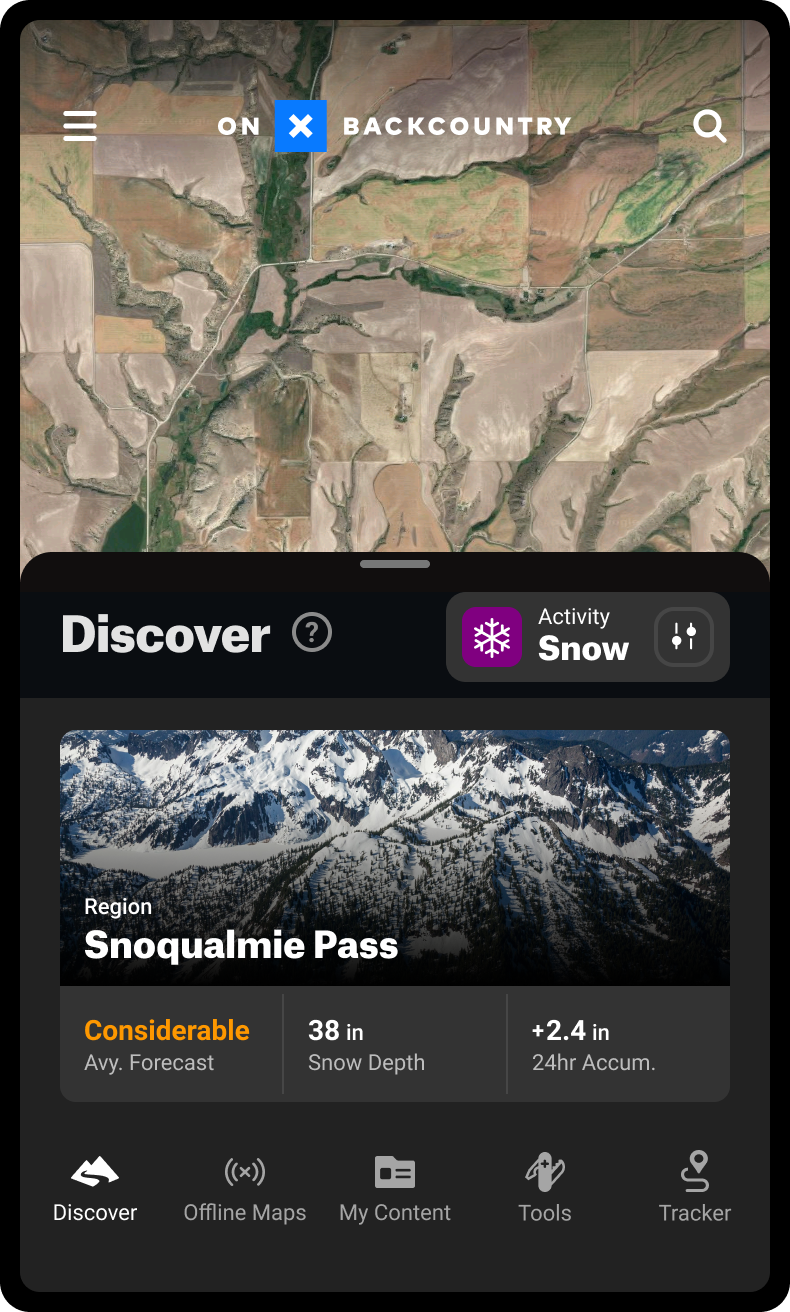This screenshot has width=790, height=1312.
Task: Tap the search magnifier icon
Action: (x=710, y=126)
